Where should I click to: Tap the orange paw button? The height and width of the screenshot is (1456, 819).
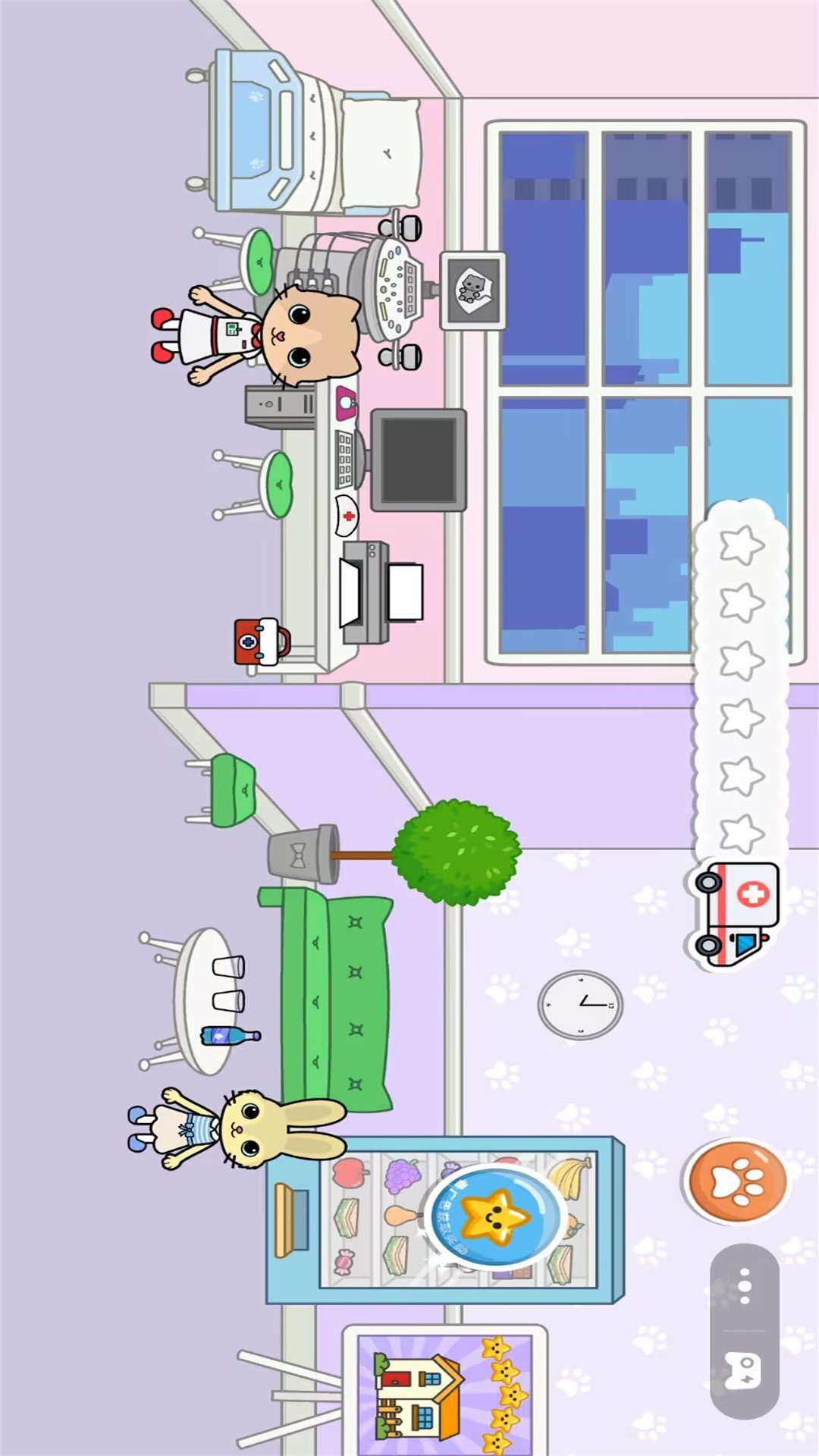[736, 1181]
